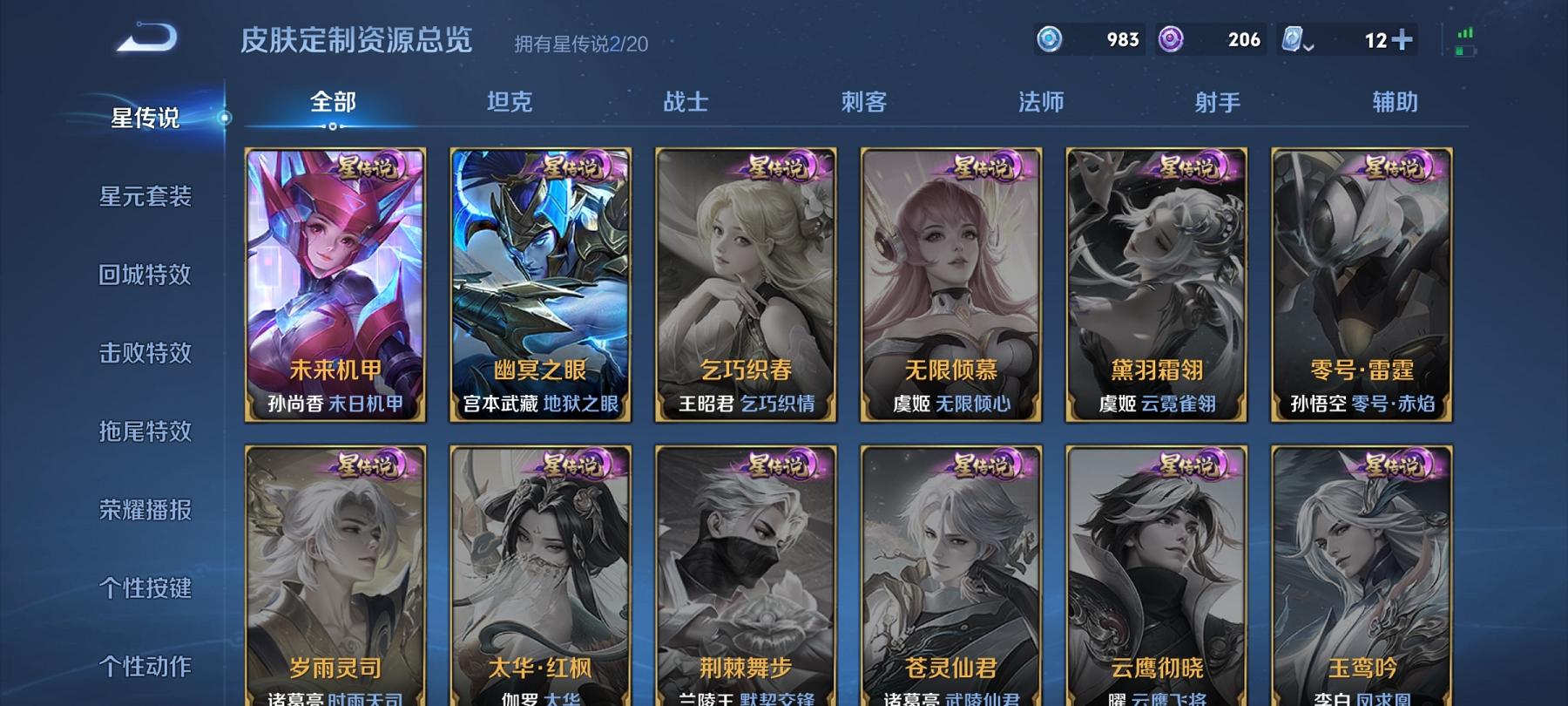This screenshot has height=706, width=1568.
Task: Select 击败特效 in the sidebar
Action: [x=145, y=353]
